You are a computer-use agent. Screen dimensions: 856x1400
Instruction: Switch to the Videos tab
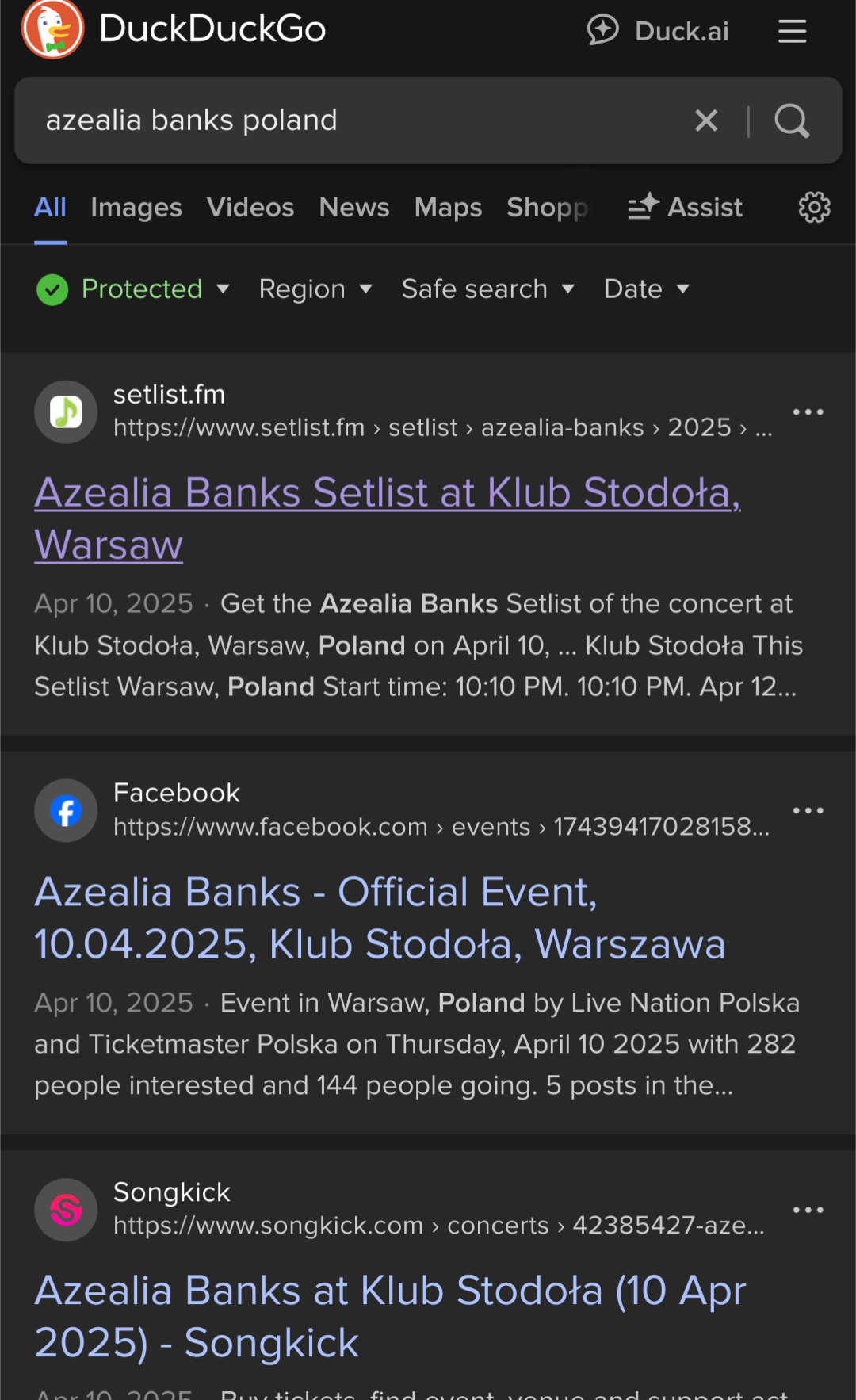[x=250, y=208]
